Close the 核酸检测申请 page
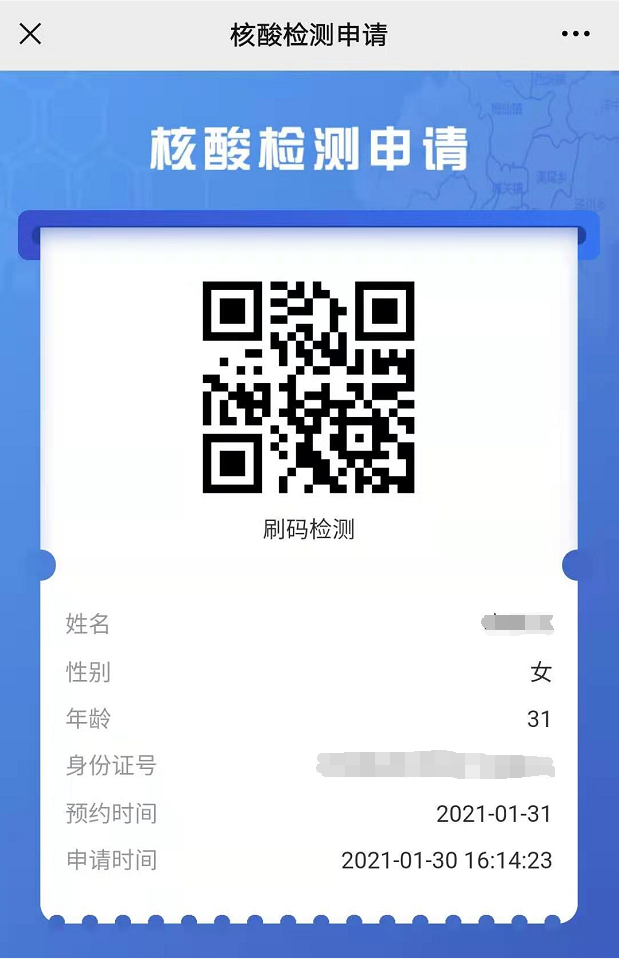 tap(31, 35)
